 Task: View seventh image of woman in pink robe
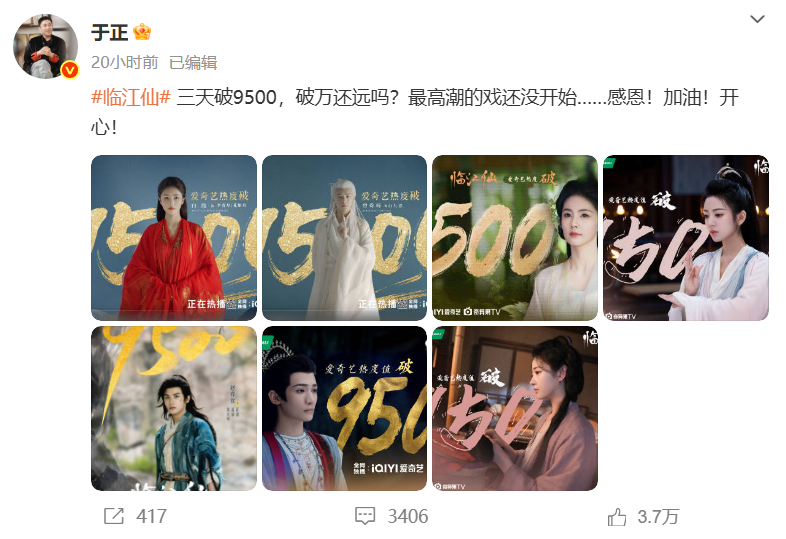(x=514, y=408)
